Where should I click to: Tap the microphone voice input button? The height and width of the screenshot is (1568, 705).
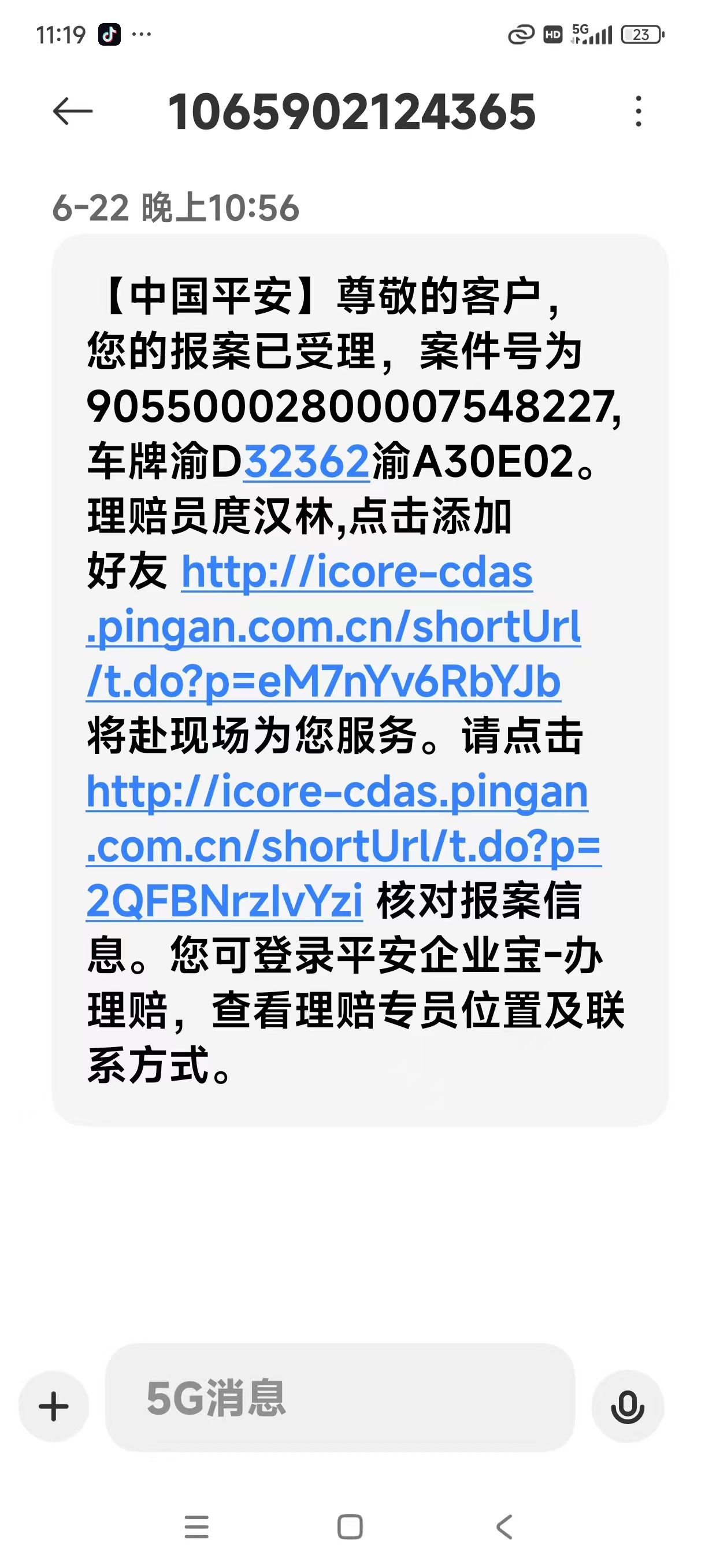pos(627,1407)
